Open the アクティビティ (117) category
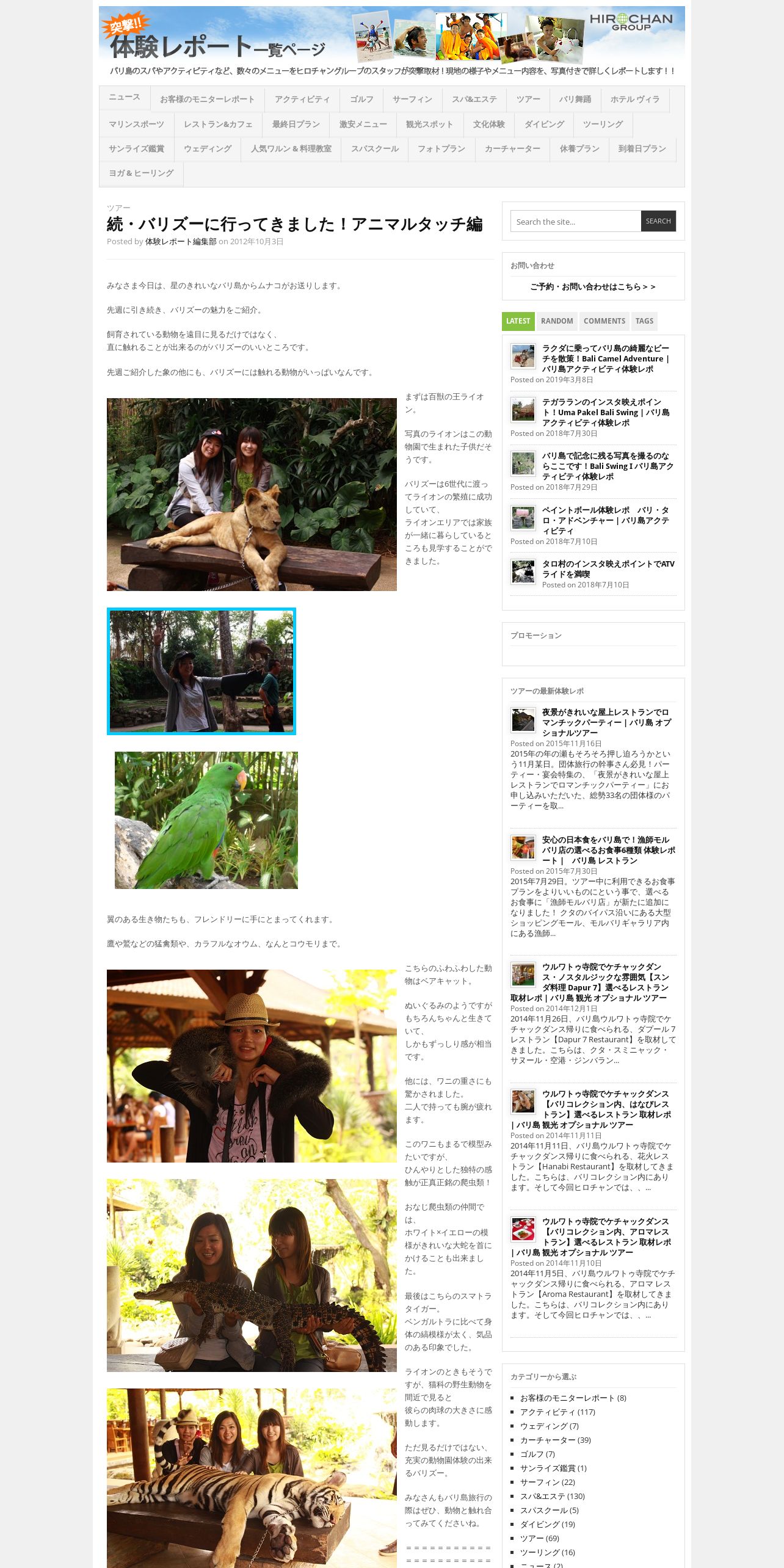The image size is (784, 1568). (557, 1412)
